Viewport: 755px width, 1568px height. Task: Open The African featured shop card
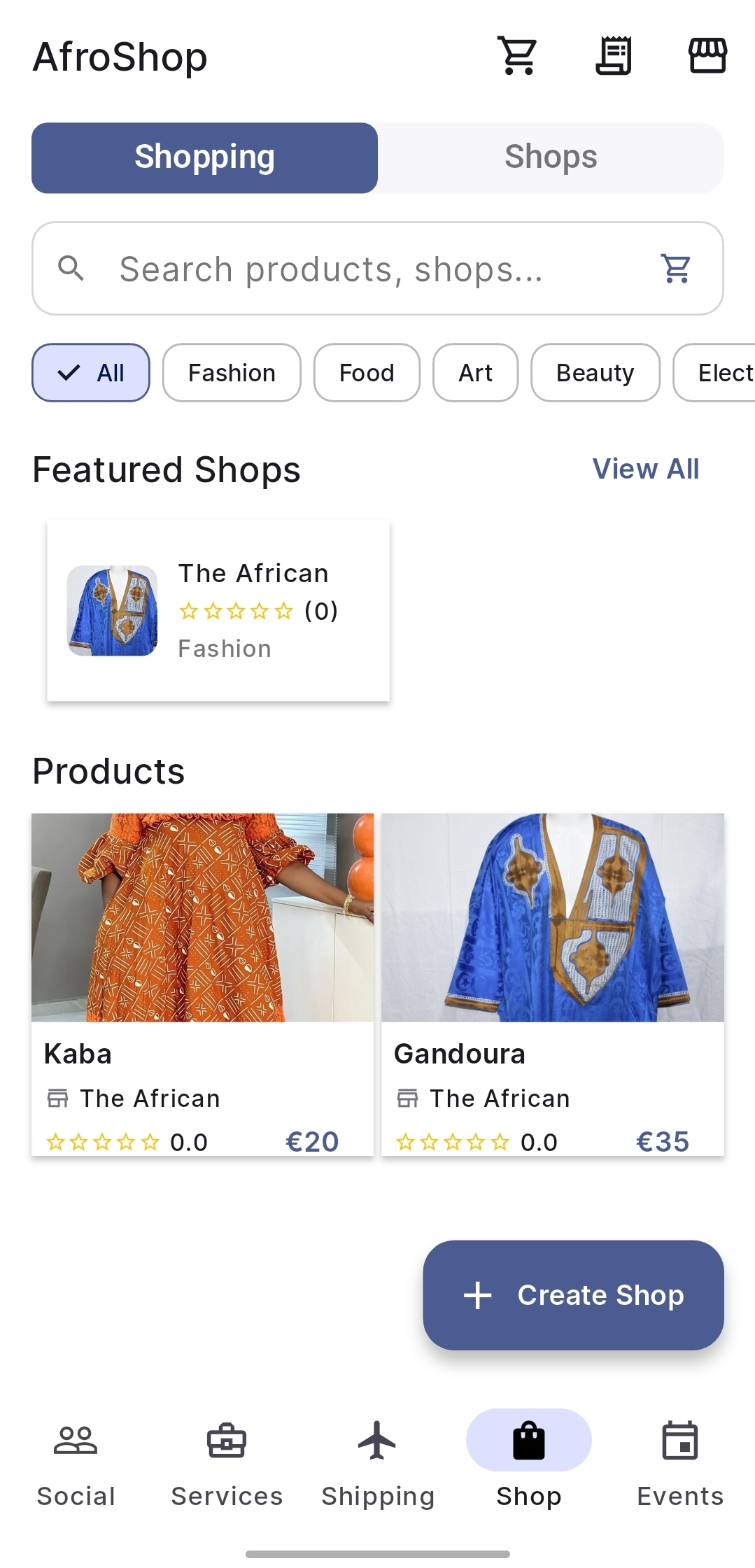tap(218, 609)
